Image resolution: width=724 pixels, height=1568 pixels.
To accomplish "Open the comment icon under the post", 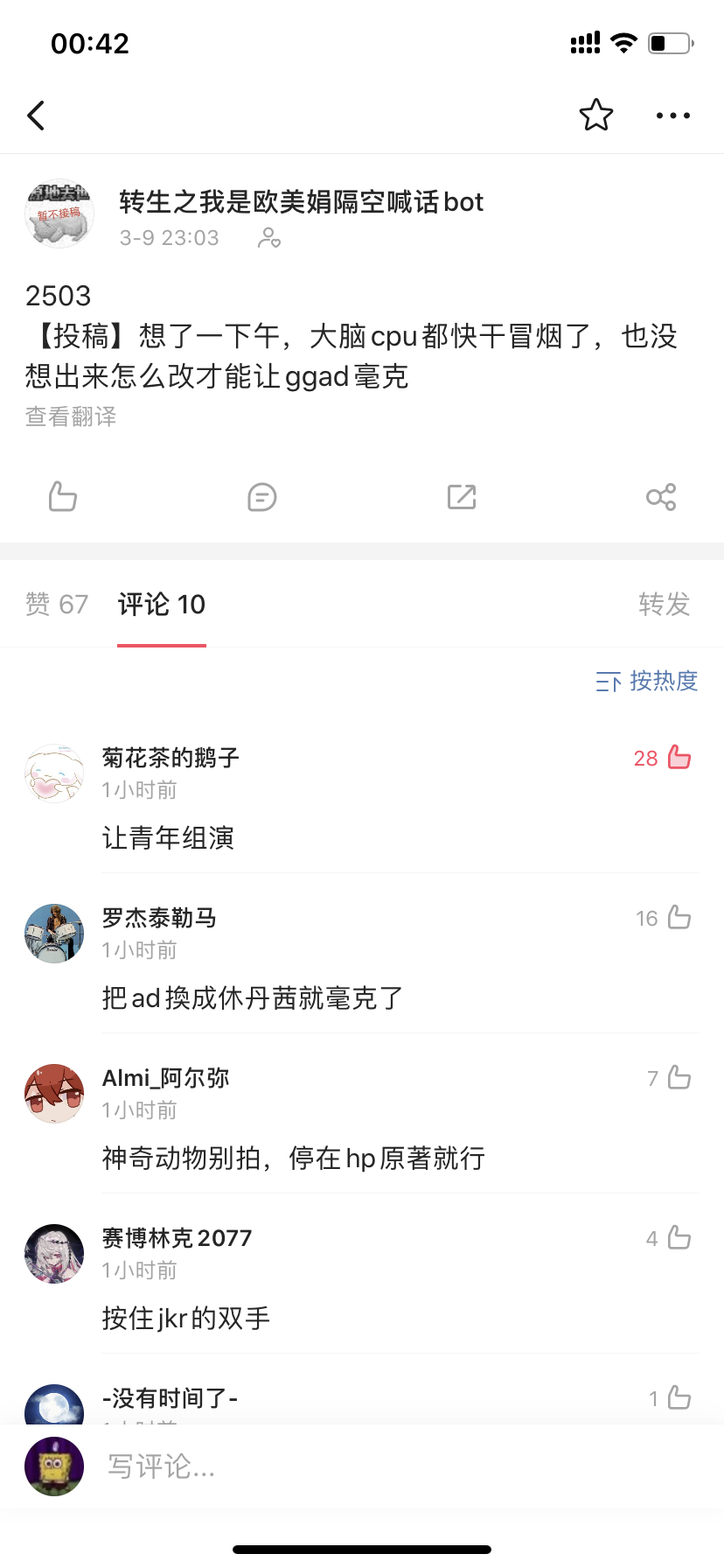I will (x=262, y=497).
